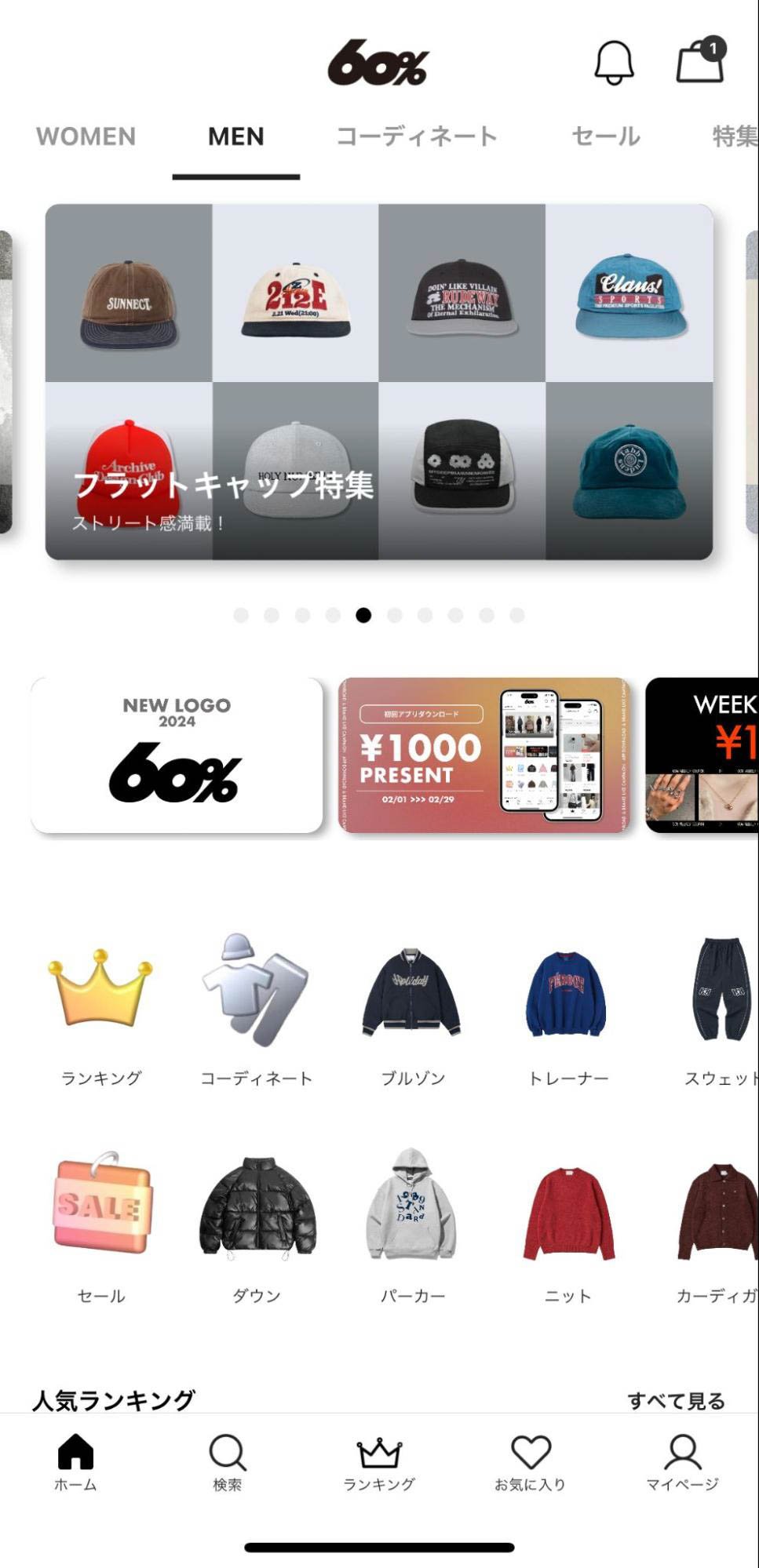Open the SALE tag category
The image size is (759, 1568).
click(x=100, y=1224)
